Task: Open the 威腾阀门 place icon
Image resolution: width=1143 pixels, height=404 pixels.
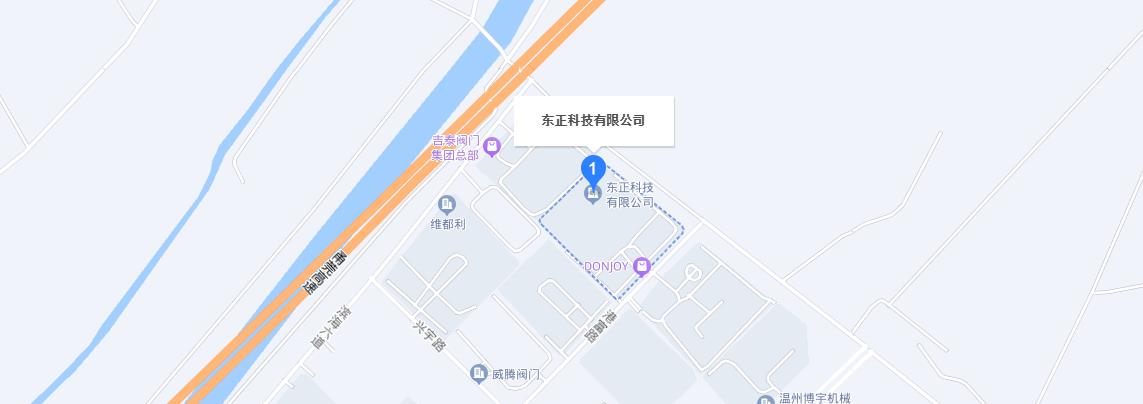Action: coord(479,374)
